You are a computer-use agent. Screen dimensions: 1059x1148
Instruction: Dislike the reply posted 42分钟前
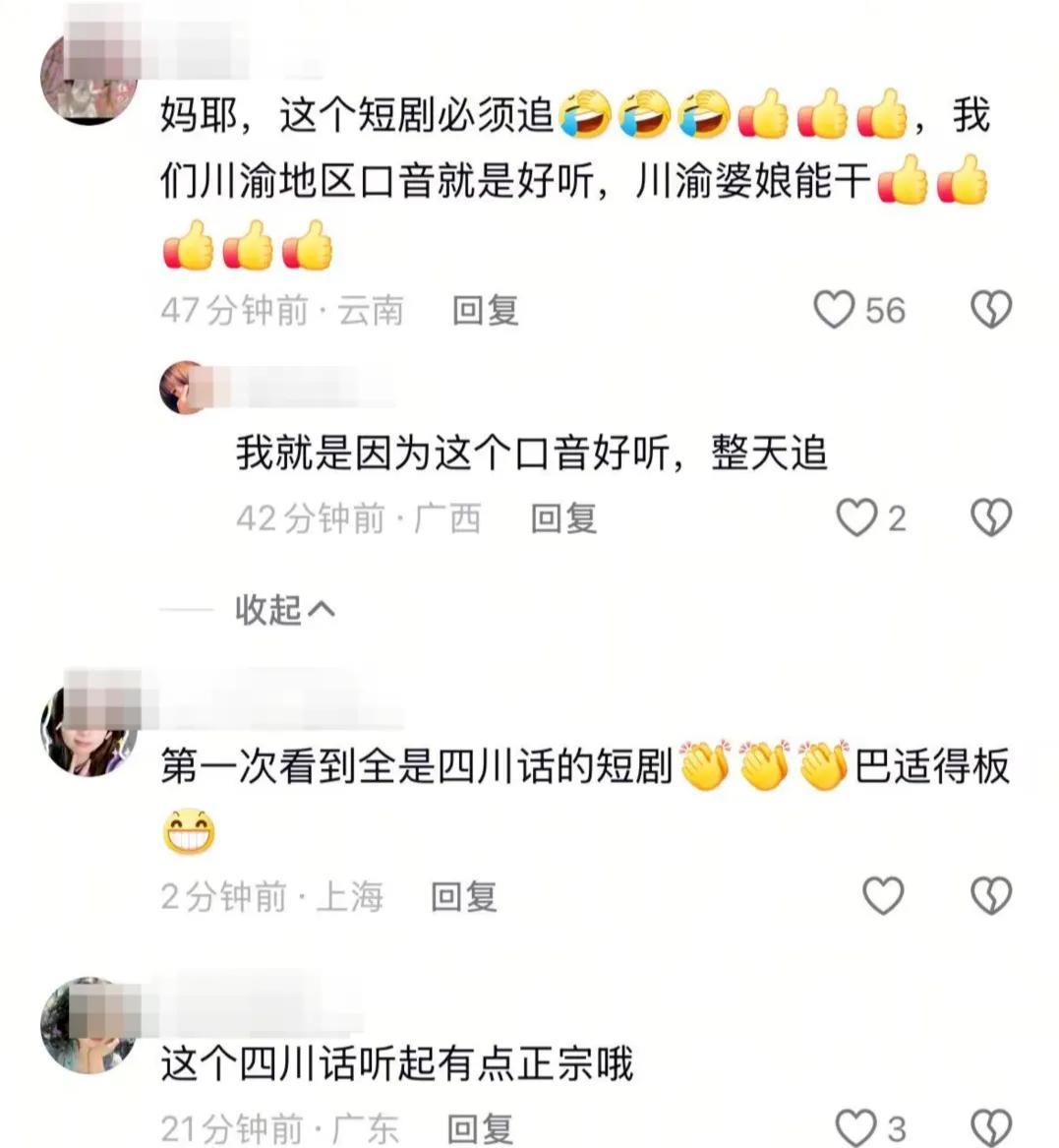point(990,517)
